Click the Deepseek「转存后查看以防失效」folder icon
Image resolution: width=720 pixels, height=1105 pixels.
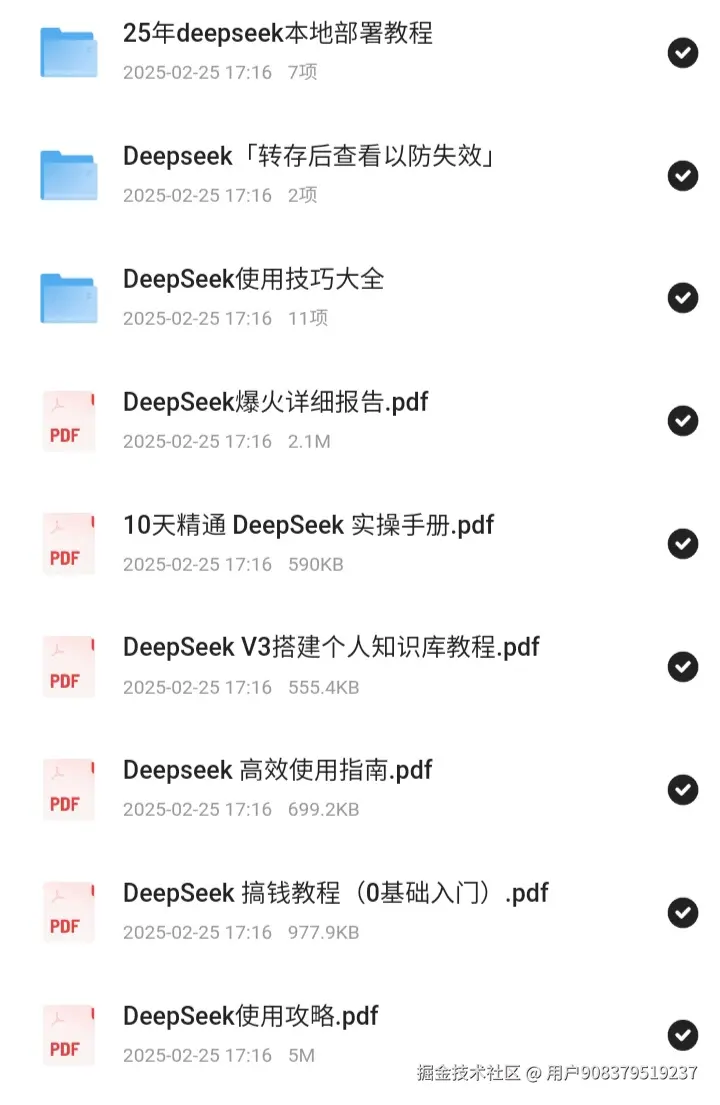pos(67,176)
